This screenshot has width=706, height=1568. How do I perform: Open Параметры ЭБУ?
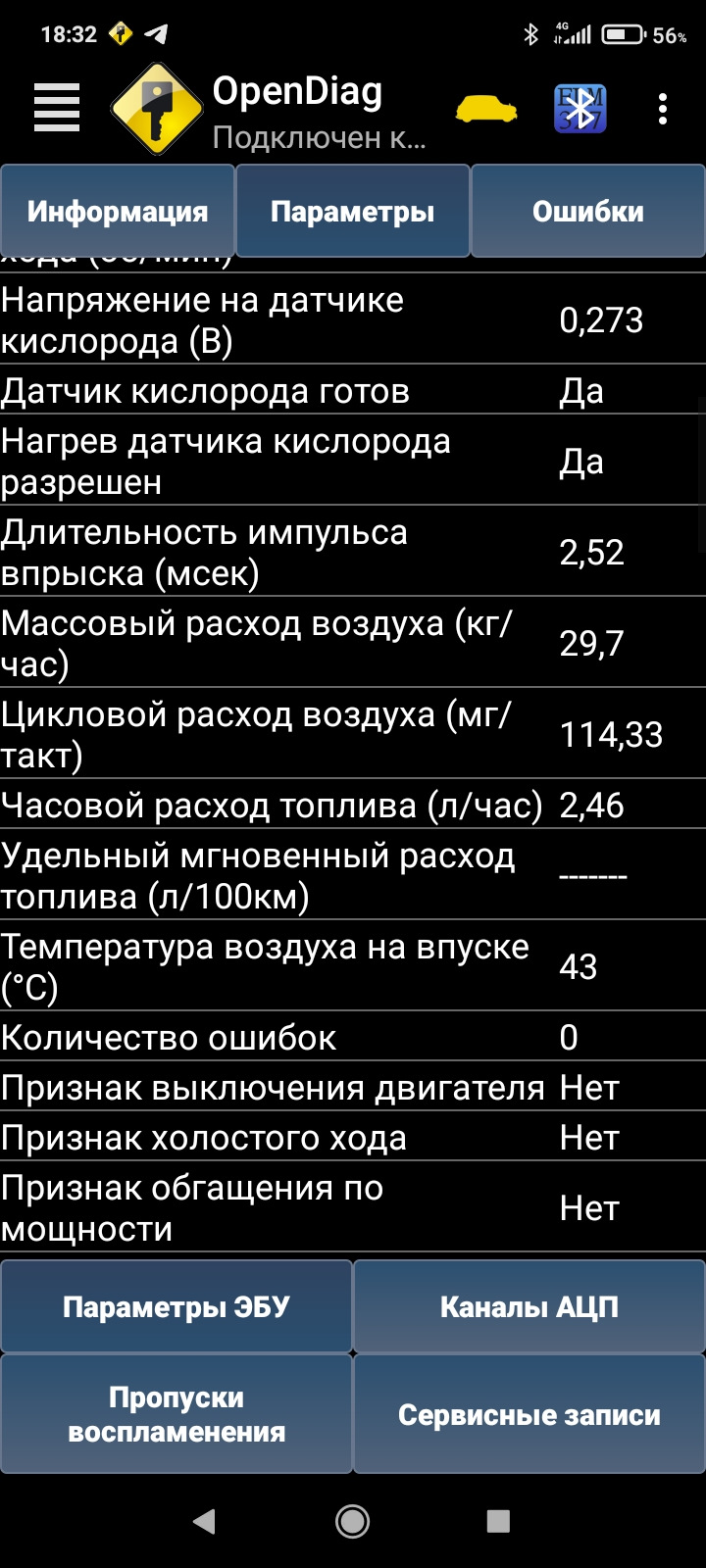(176, 1306)
